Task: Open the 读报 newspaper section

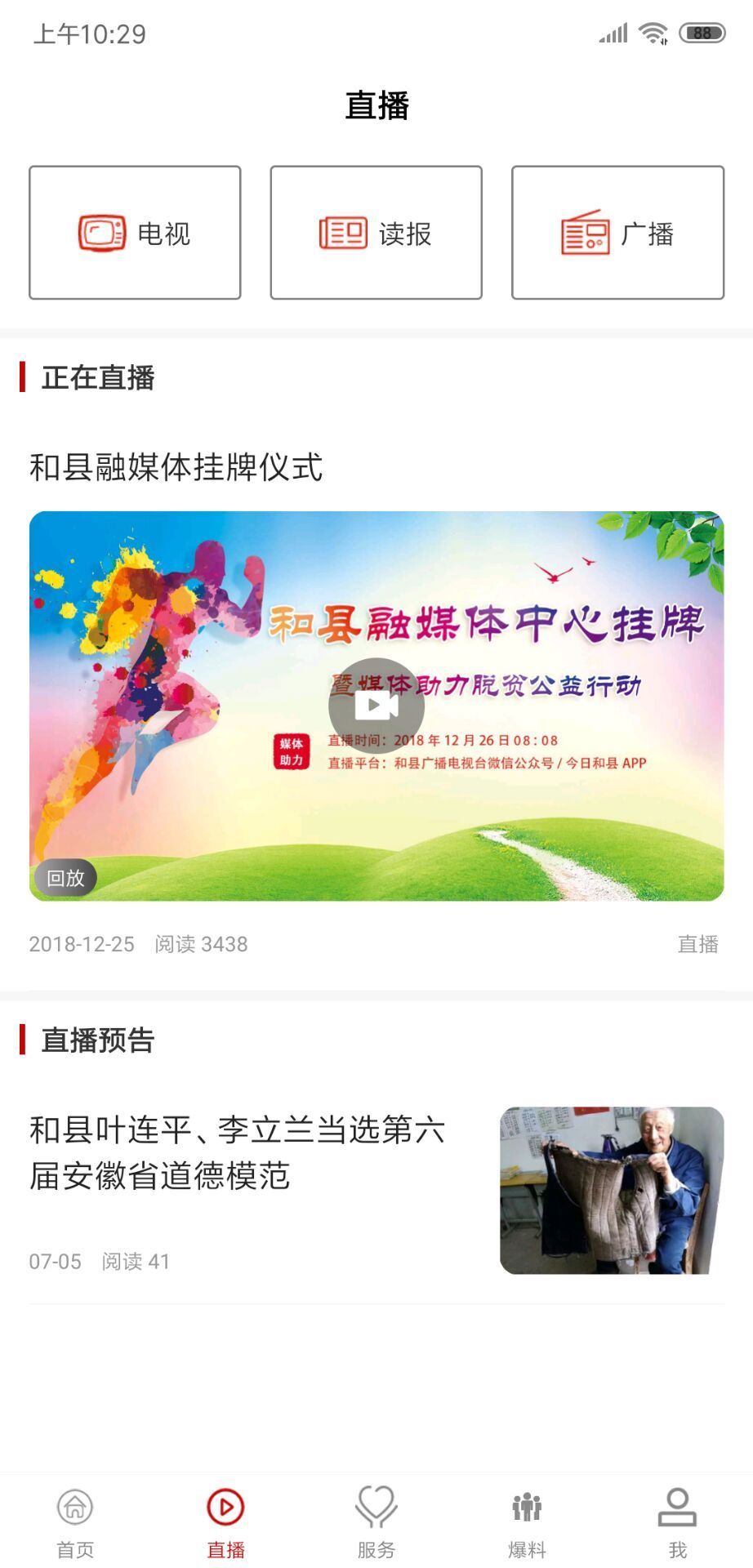Action: pyautogui.click(x=376, y=233)
